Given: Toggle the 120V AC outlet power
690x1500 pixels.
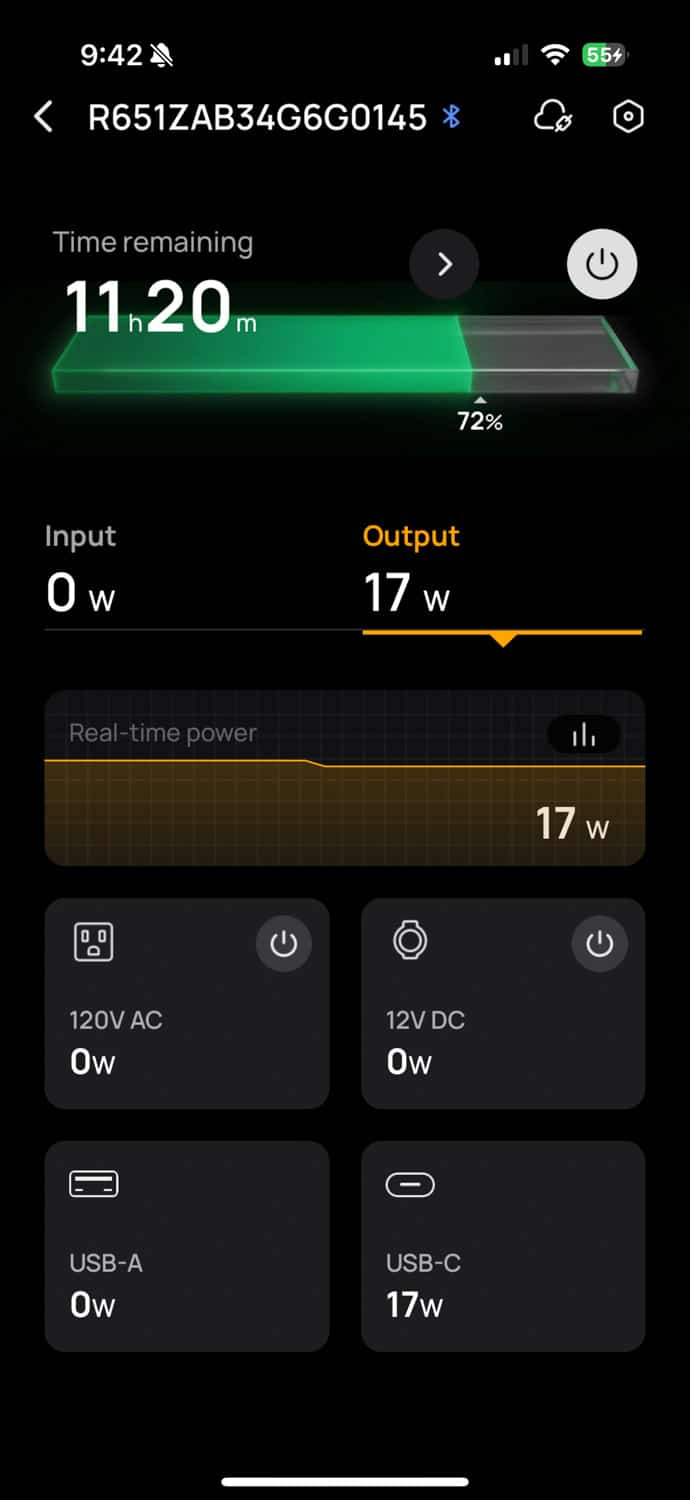Looking at the screenshot, I should click(284, 944).
